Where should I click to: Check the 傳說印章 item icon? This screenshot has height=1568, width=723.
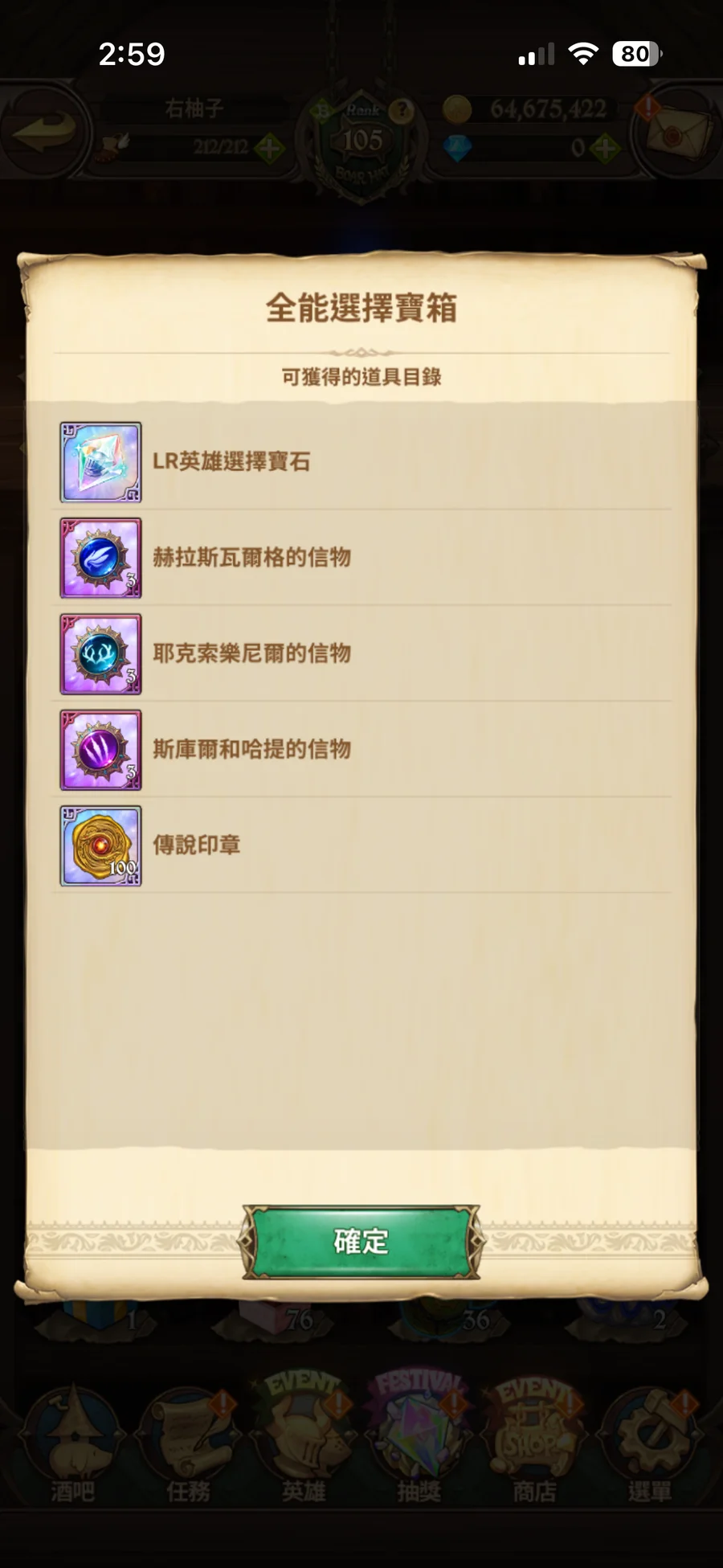pyautogui.click(x=100, y=845)
